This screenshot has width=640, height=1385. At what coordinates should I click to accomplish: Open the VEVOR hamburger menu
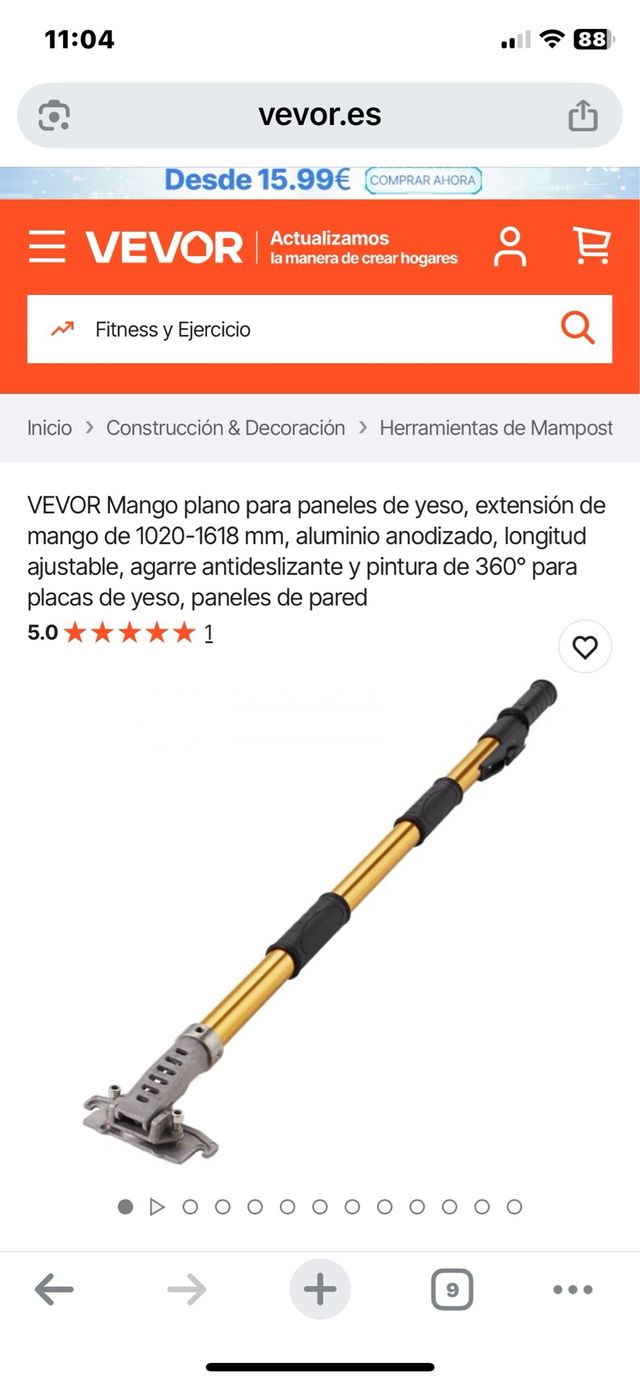click(x=46, y=247)
